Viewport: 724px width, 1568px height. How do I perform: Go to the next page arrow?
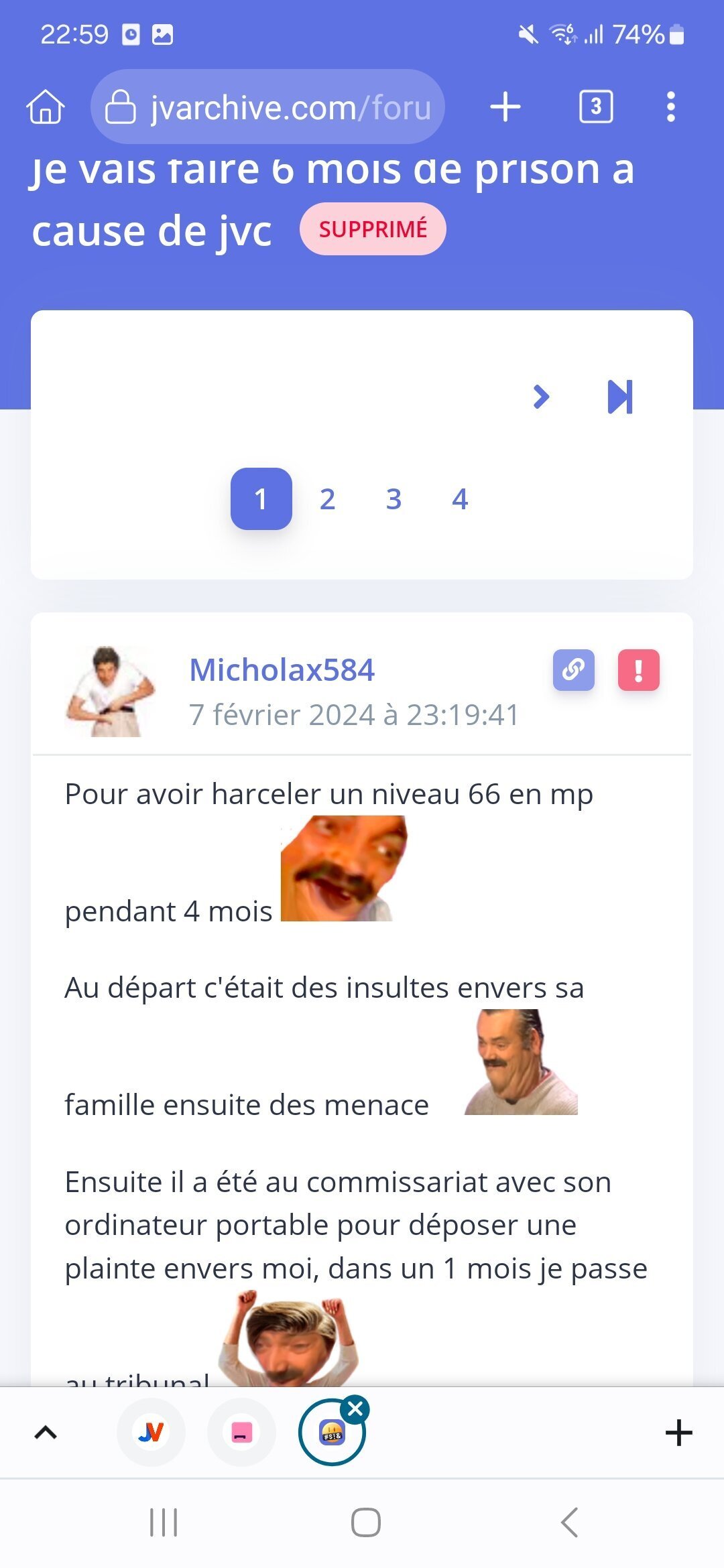[541, 397]
